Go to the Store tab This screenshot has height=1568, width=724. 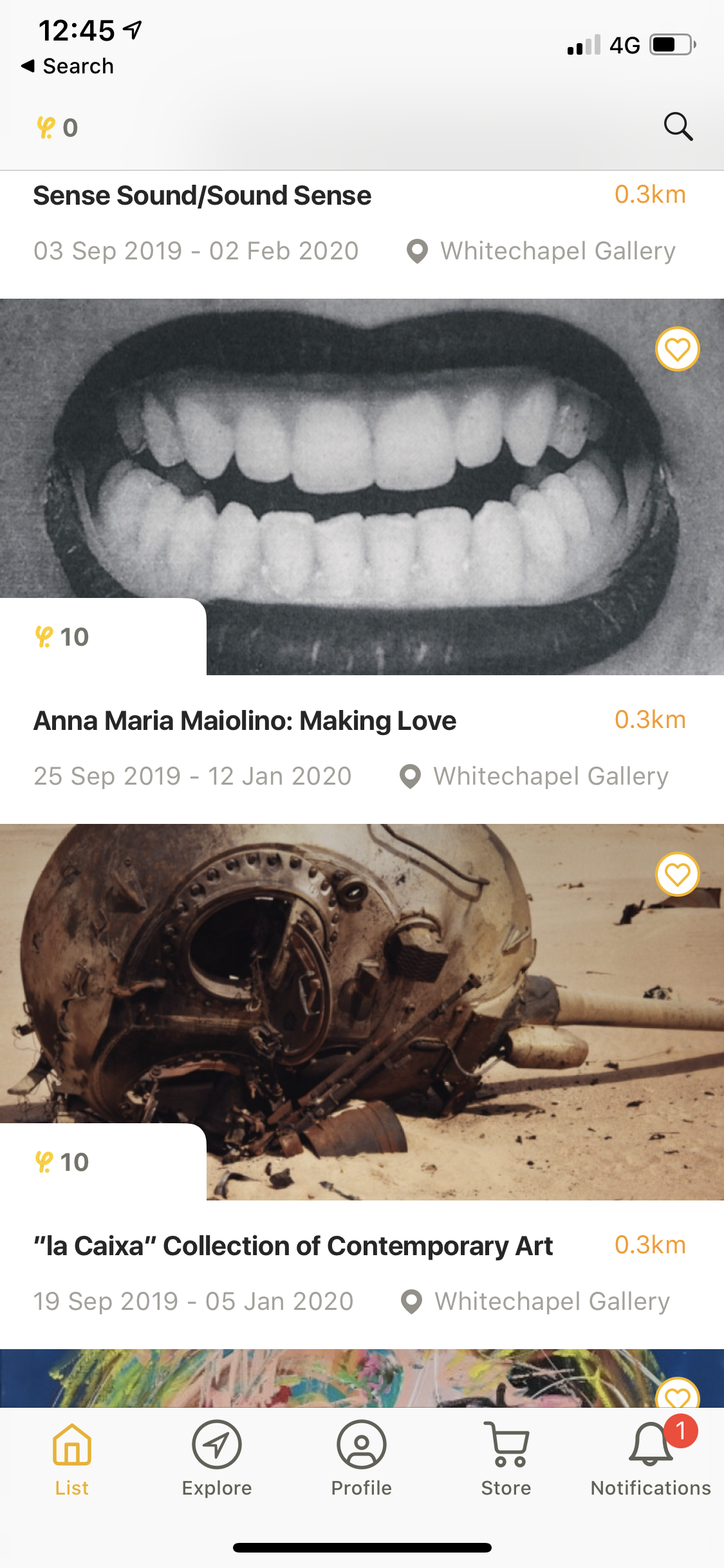[x=506, y=1459]
